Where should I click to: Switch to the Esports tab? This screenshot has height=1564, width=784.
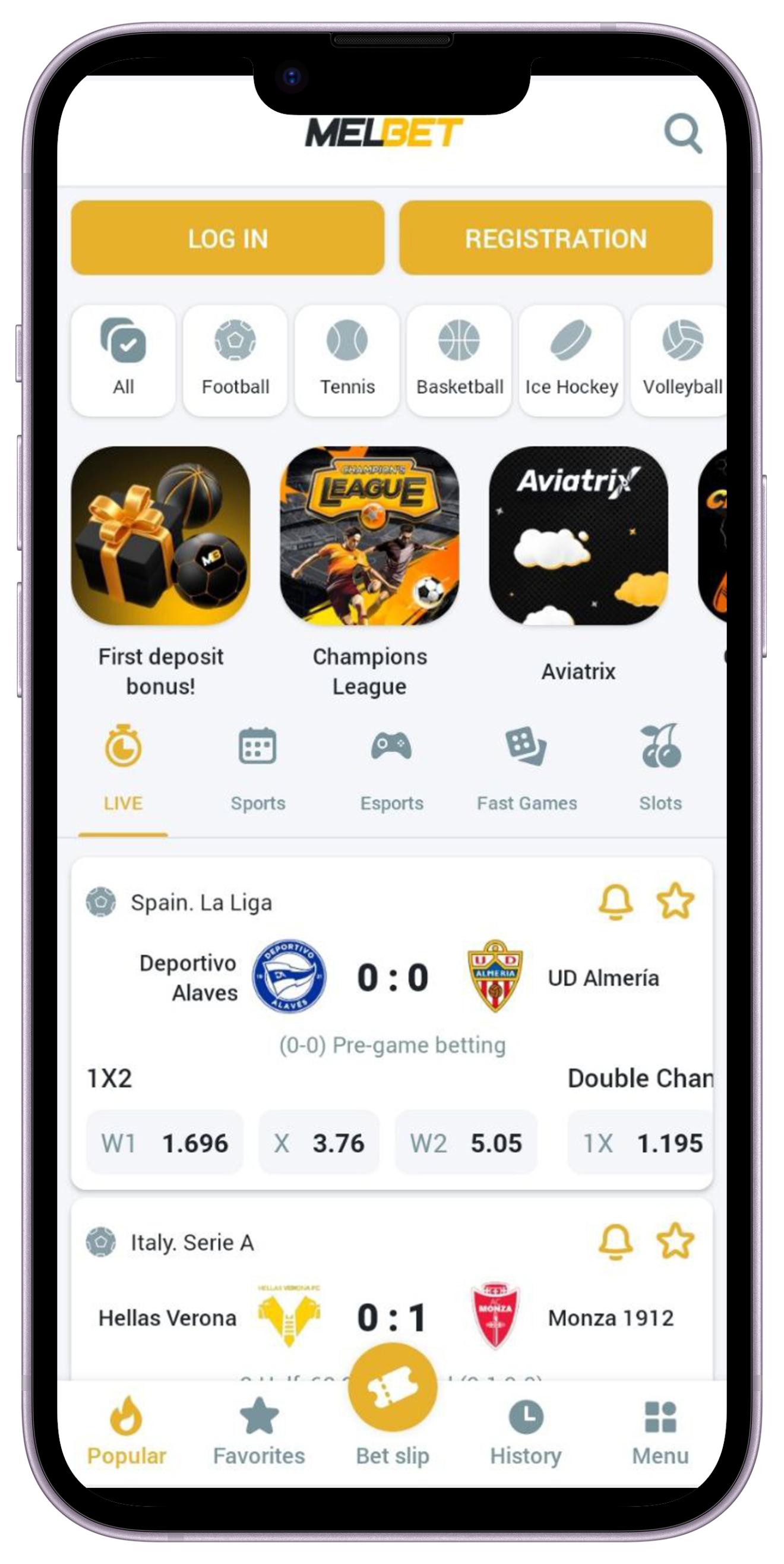(391, 767)
